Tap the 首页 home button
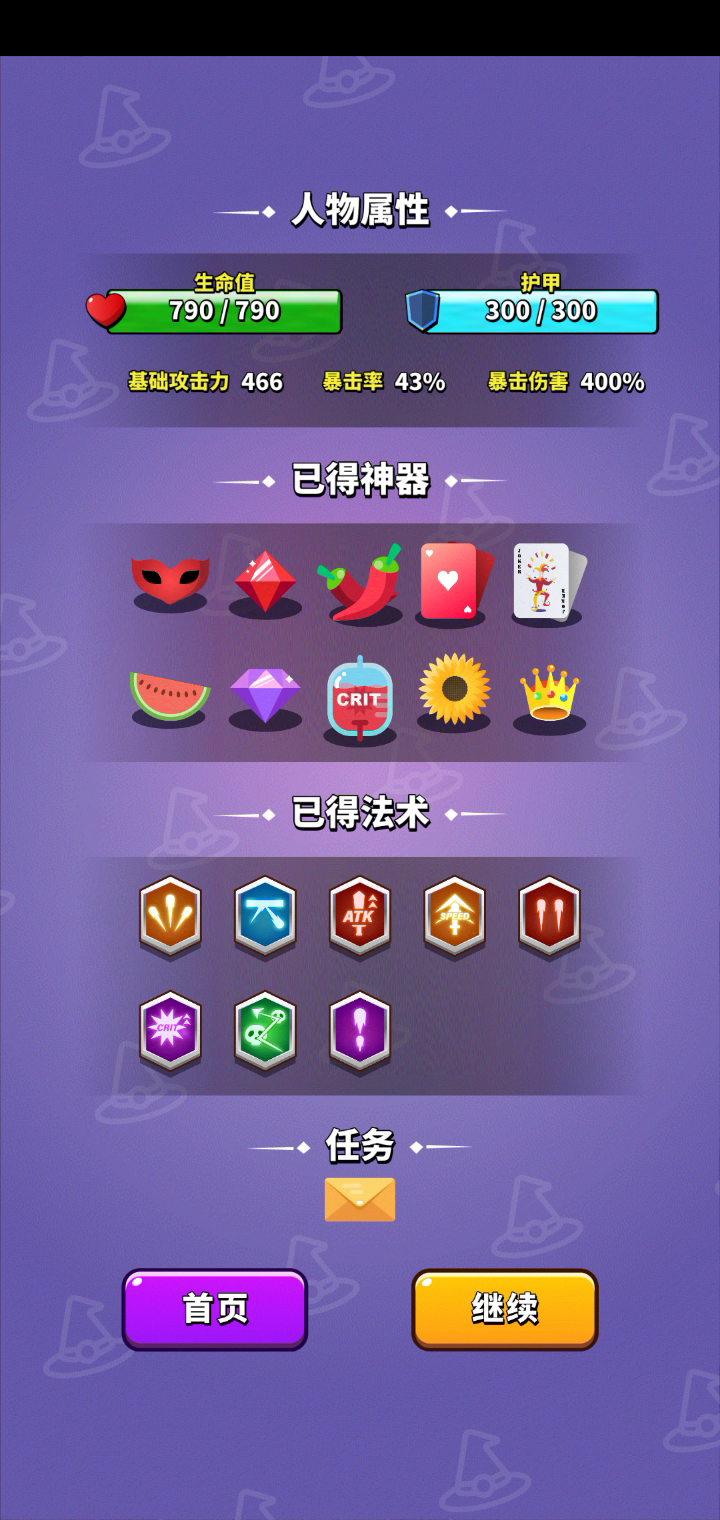 point(215,1309)
